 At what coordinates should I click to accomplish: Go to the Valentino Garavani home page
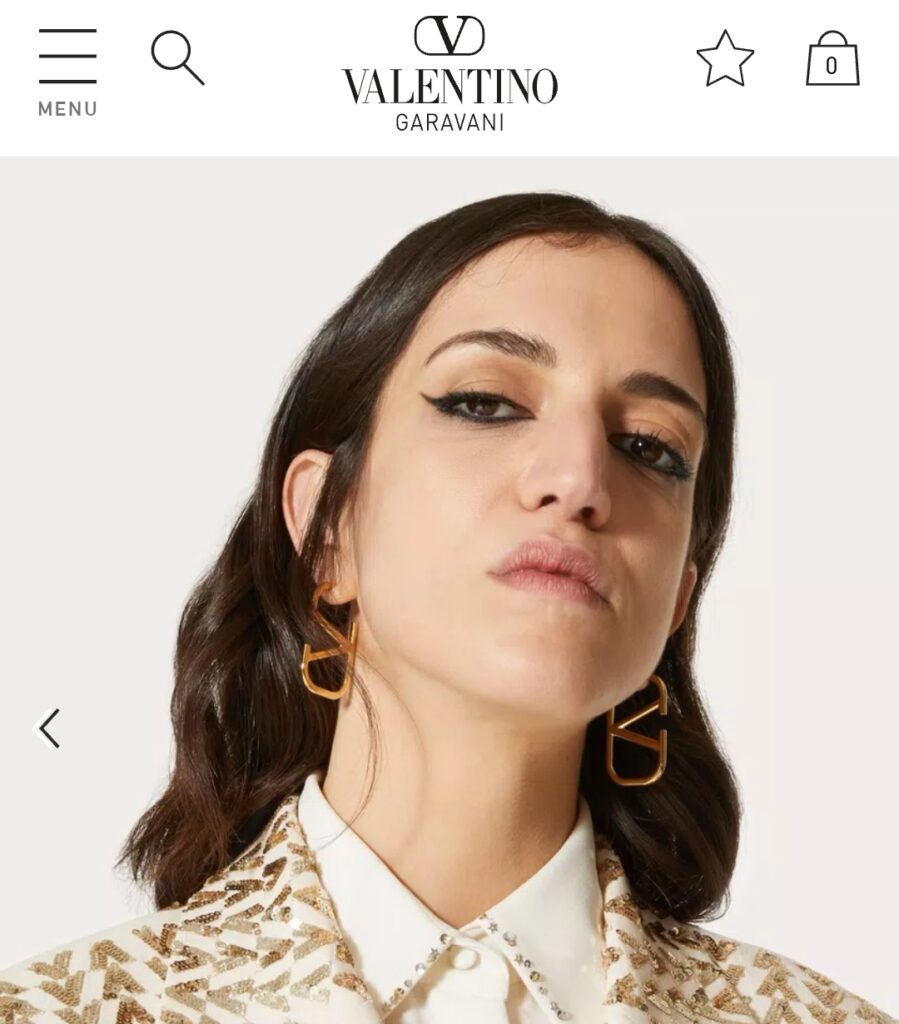coord(449,74)
